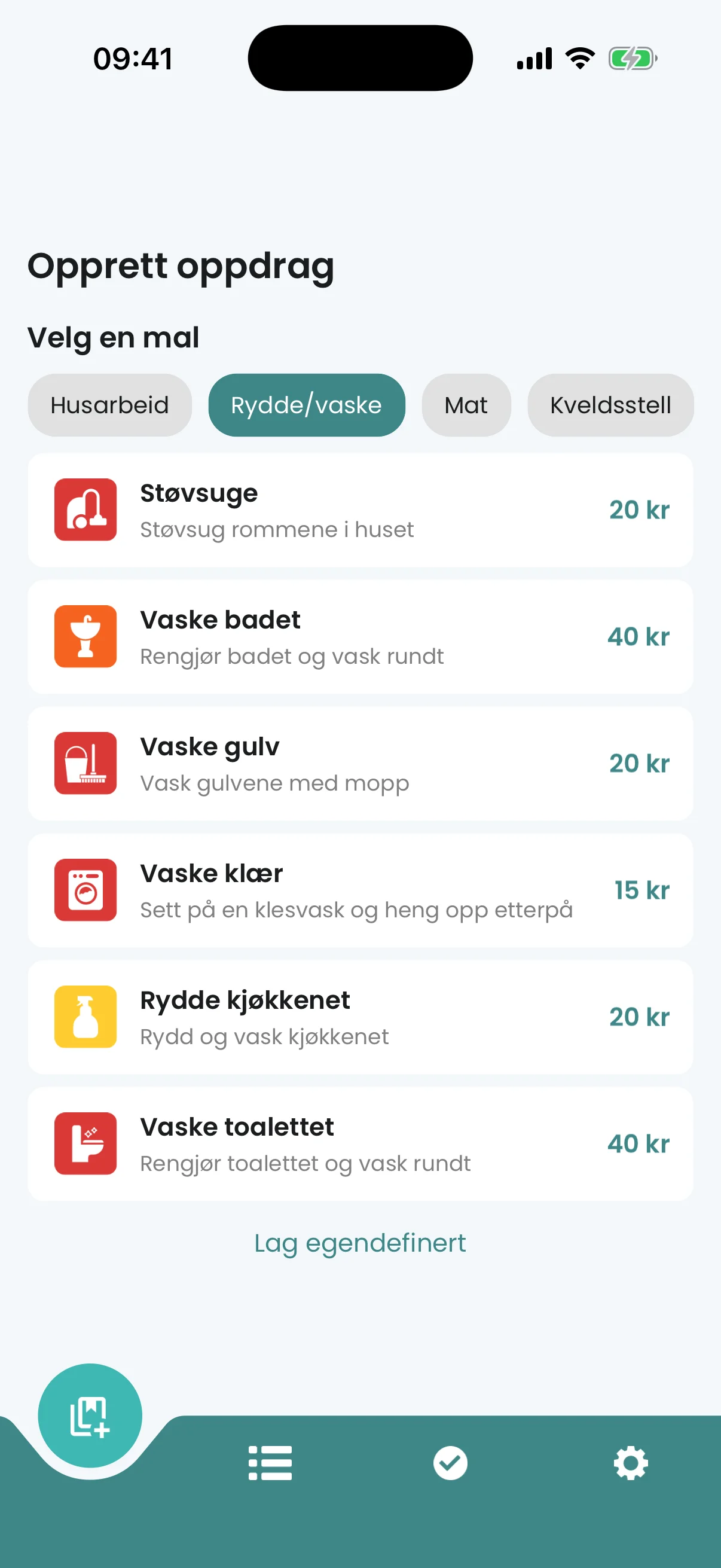Tap the orange Vaske badet sink icon
The height and width of the screenshot is (1568, 721).
85,636
